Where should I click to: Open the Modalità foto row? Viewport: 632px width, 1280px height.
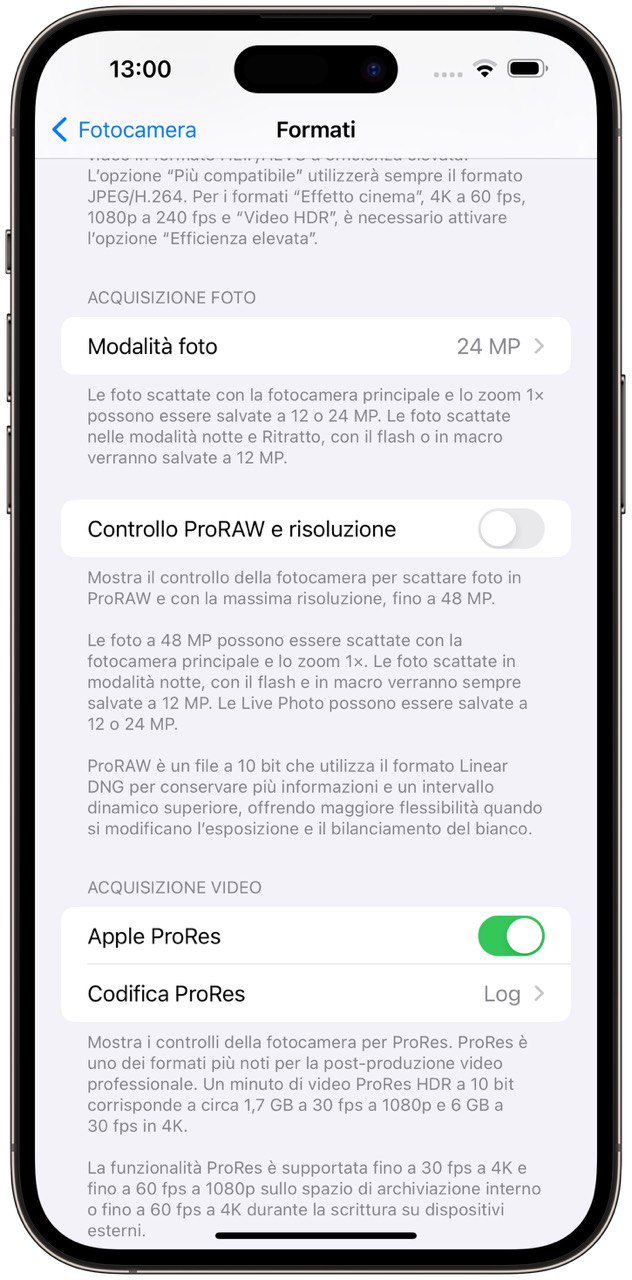(x=315, y=347)
